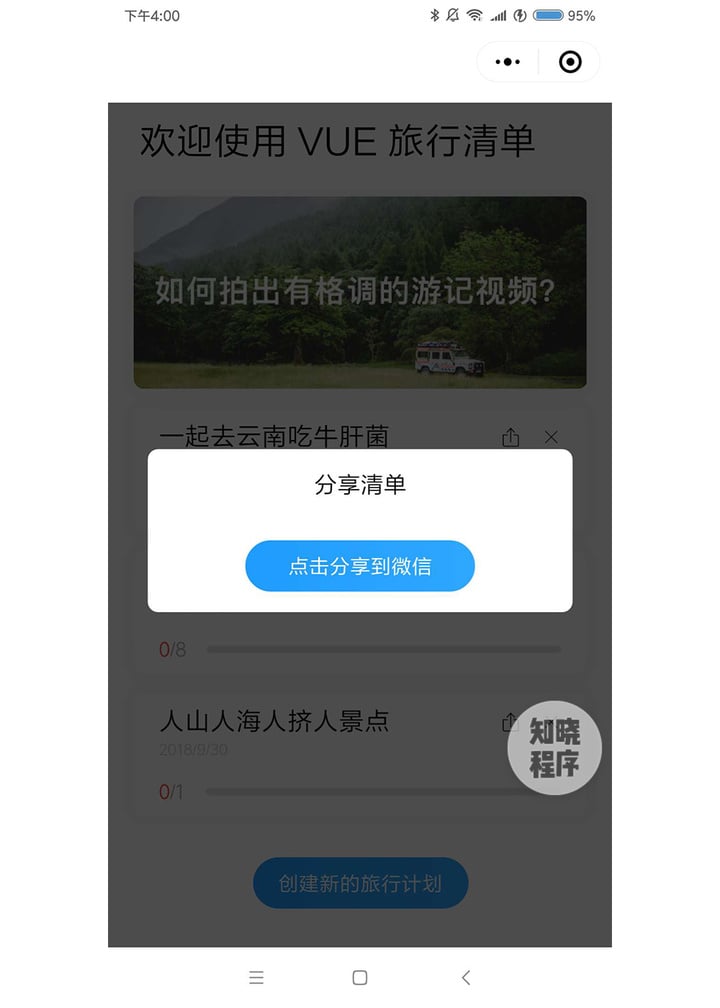Viewport: 720px width, 1008px height.
Task: Open the mini program more options menu
Action: [508, 62]
